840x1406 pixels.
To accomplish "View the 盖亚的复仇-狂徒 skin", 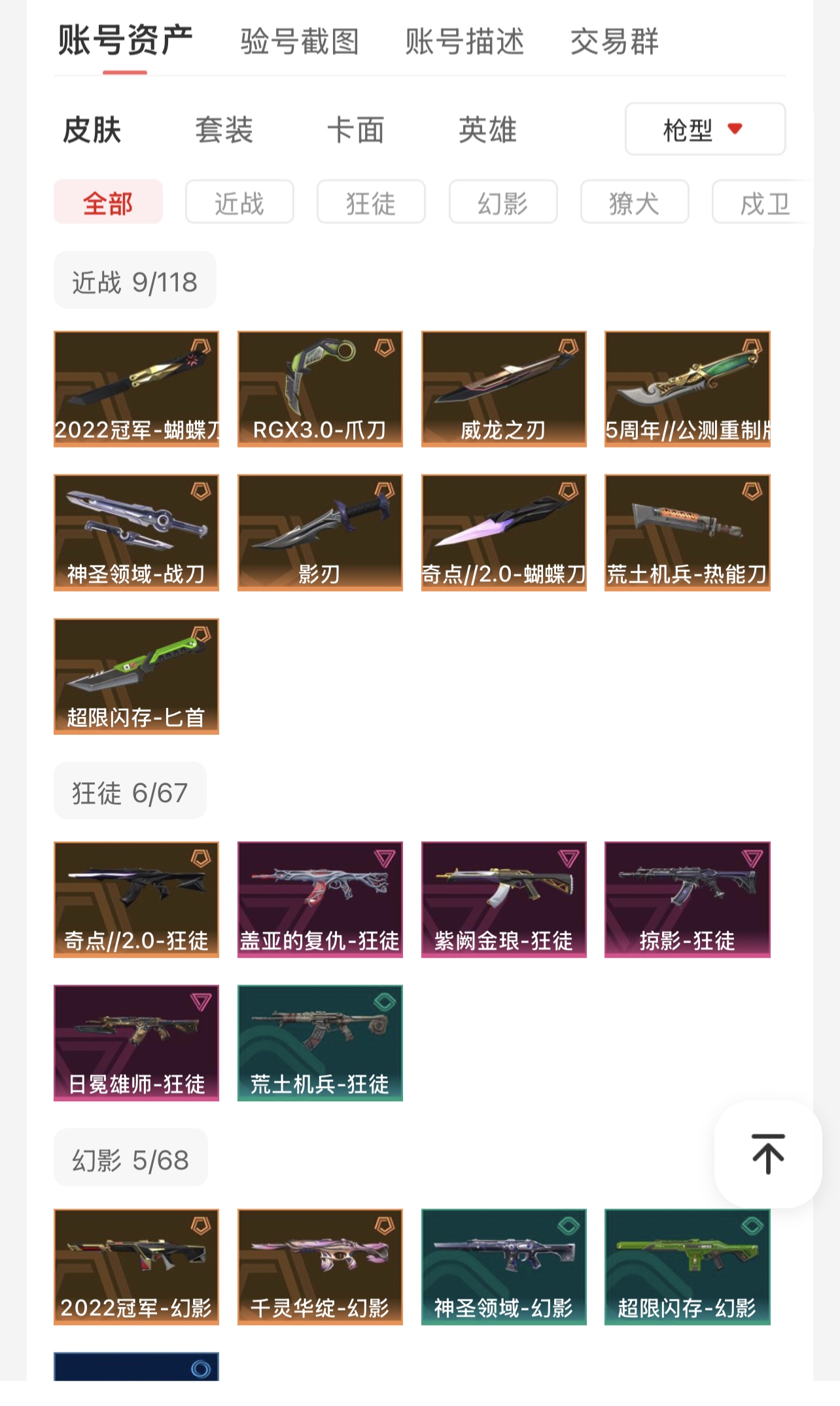I will click(320, 899).
